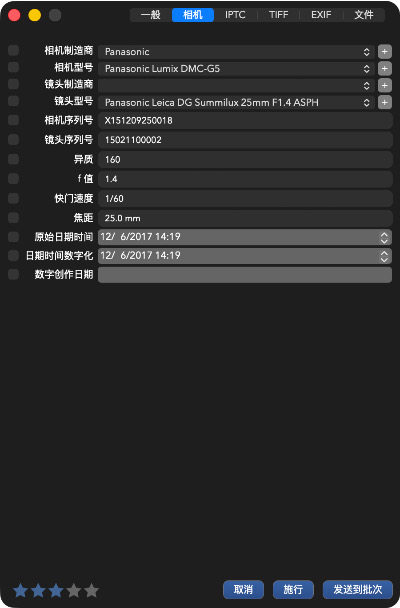400x608 pixels.
Task: Open the TIFF tab
Action: point(278,15)
